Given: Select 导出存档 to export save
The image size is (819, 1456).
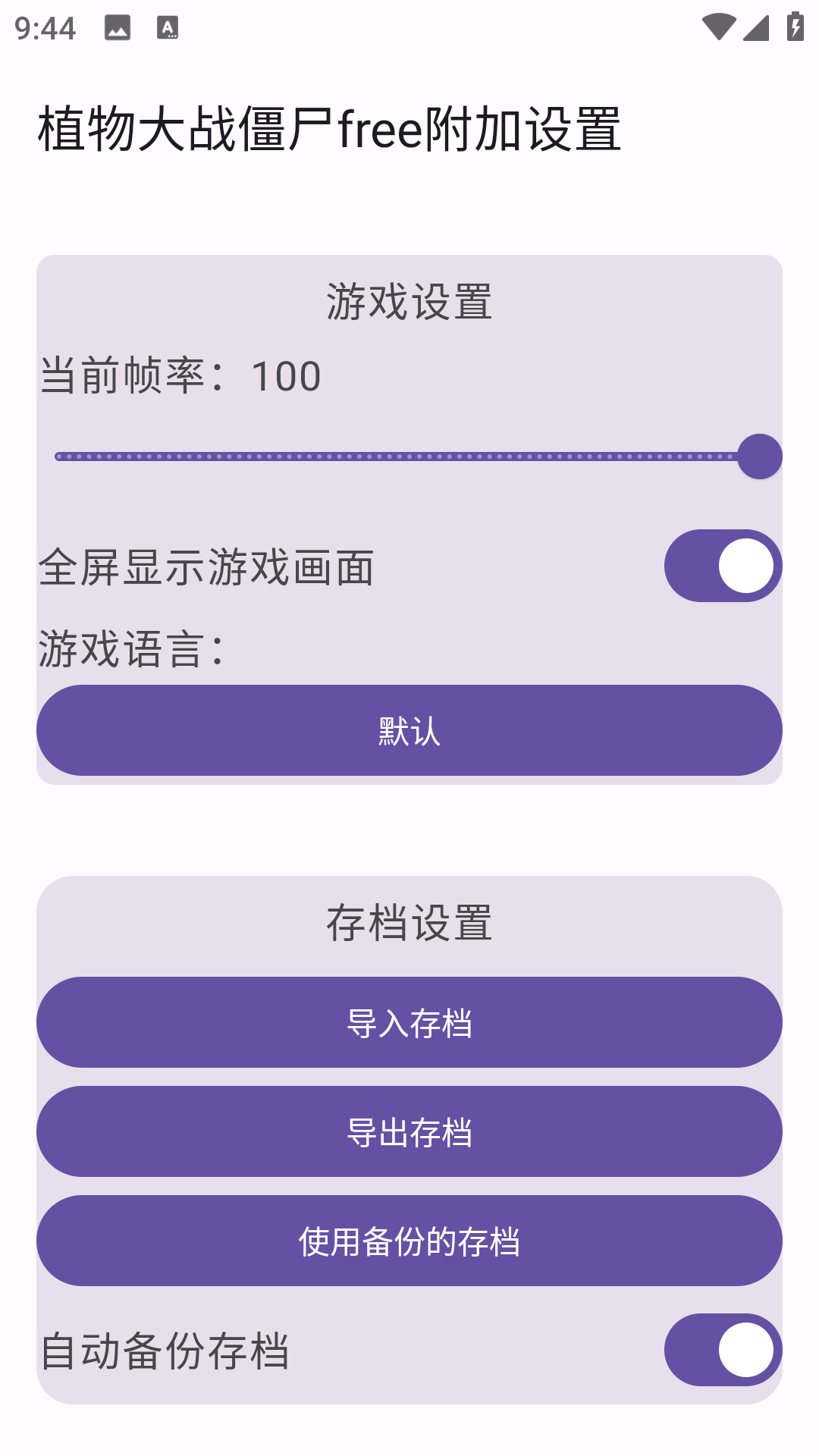Looking at the screenshot, I should tap(409, 1131).
